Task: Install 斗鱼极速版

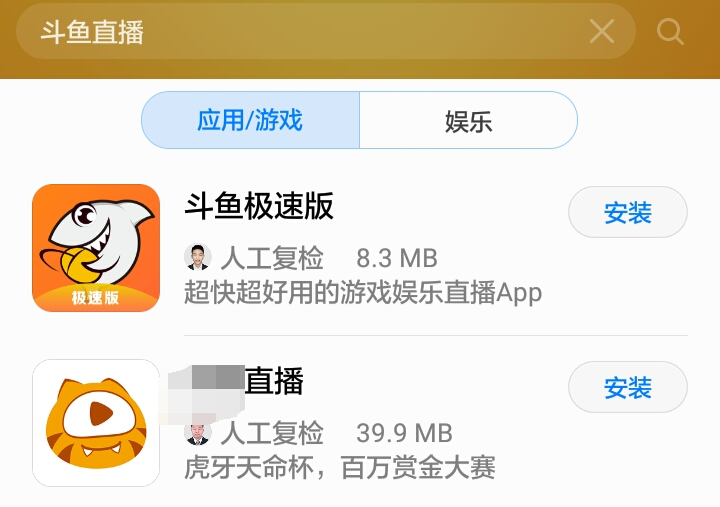Action: click(x=627, y=212)
